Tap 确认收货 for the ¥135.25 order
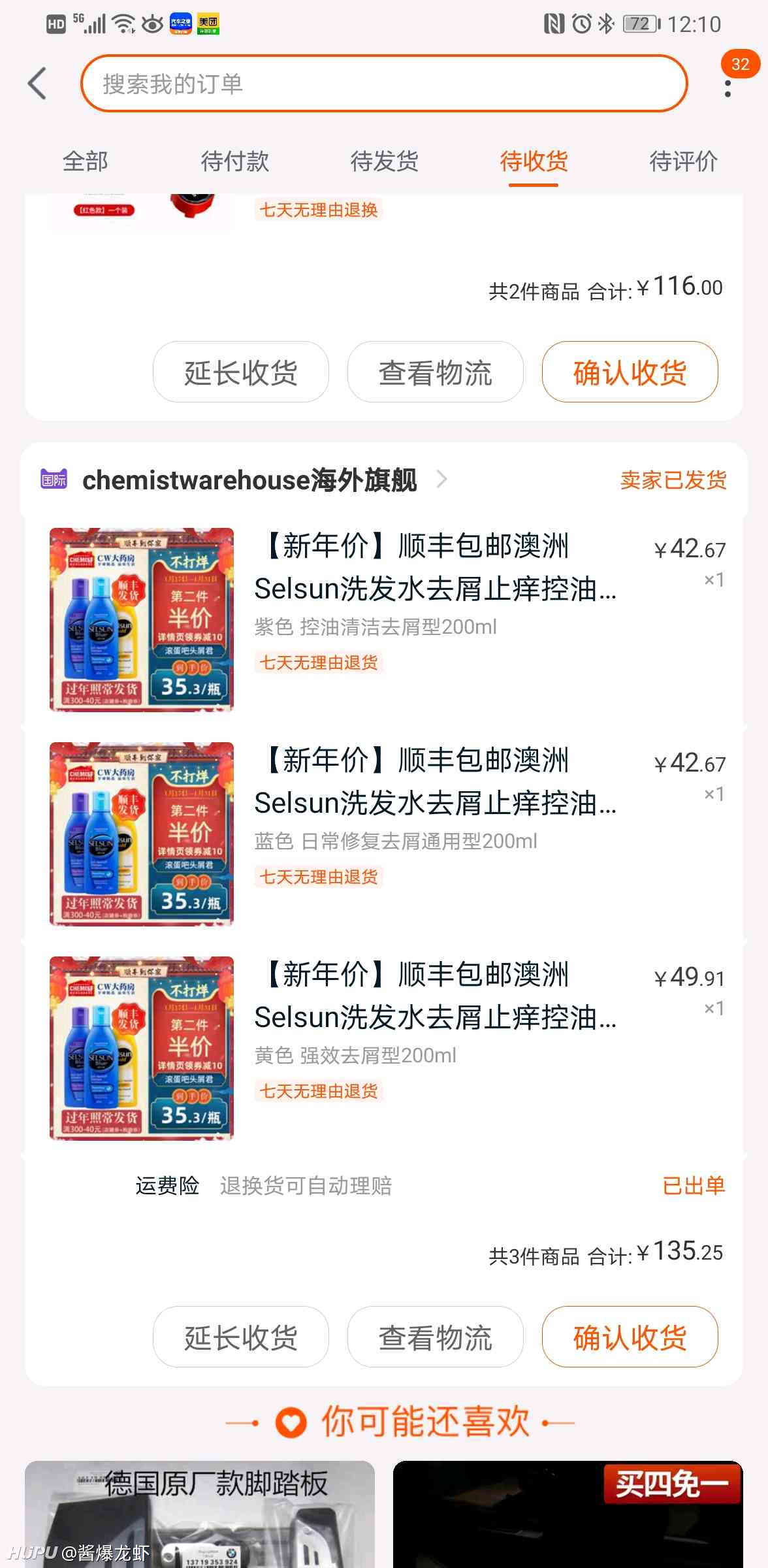Viewport: 768px width, 1568px height. pos(630,1337)
